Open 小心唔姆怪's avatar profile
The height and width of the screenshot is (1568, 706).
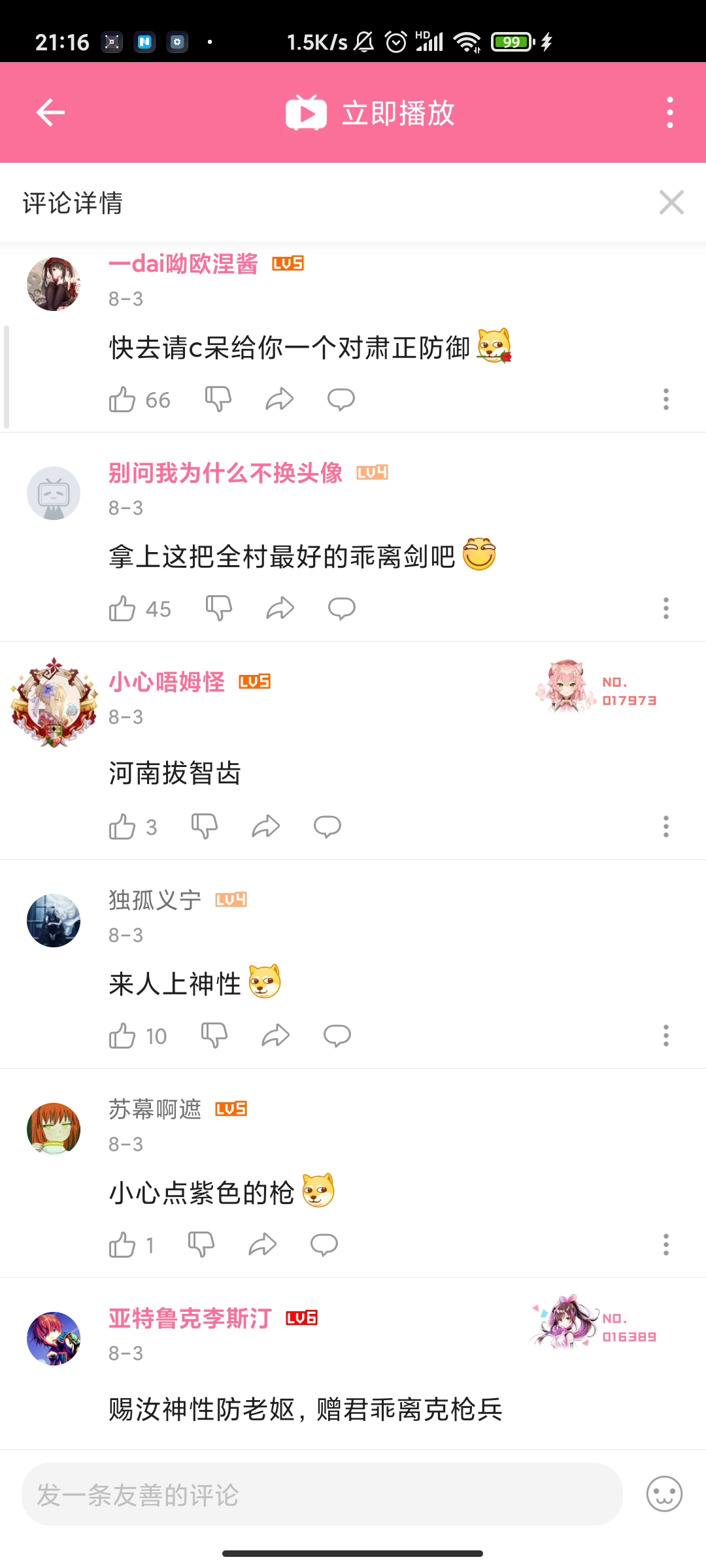tap(54, 702)
